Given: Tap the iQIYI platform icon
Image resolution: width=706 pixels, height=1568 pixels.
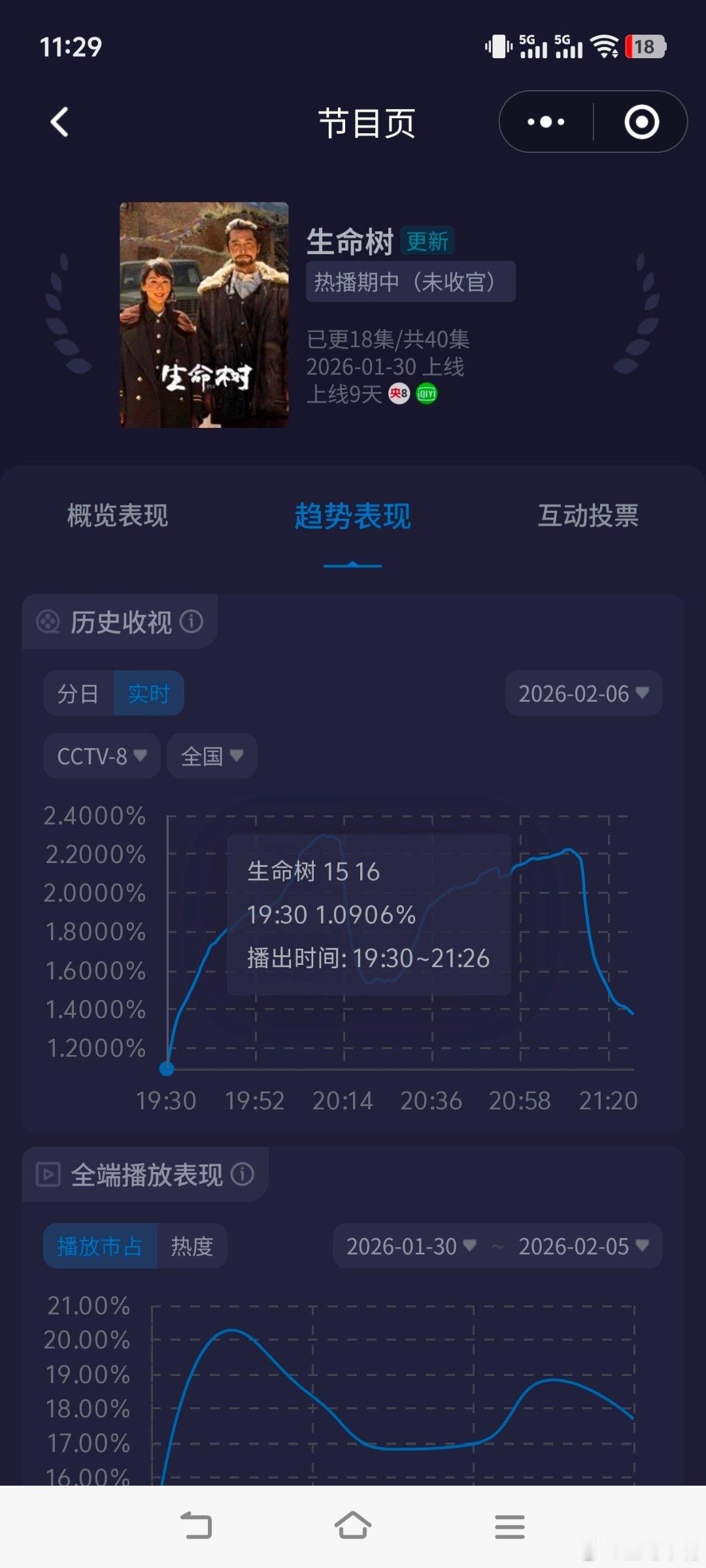Looking at the screenshot, I should click(x=426, y=394).
